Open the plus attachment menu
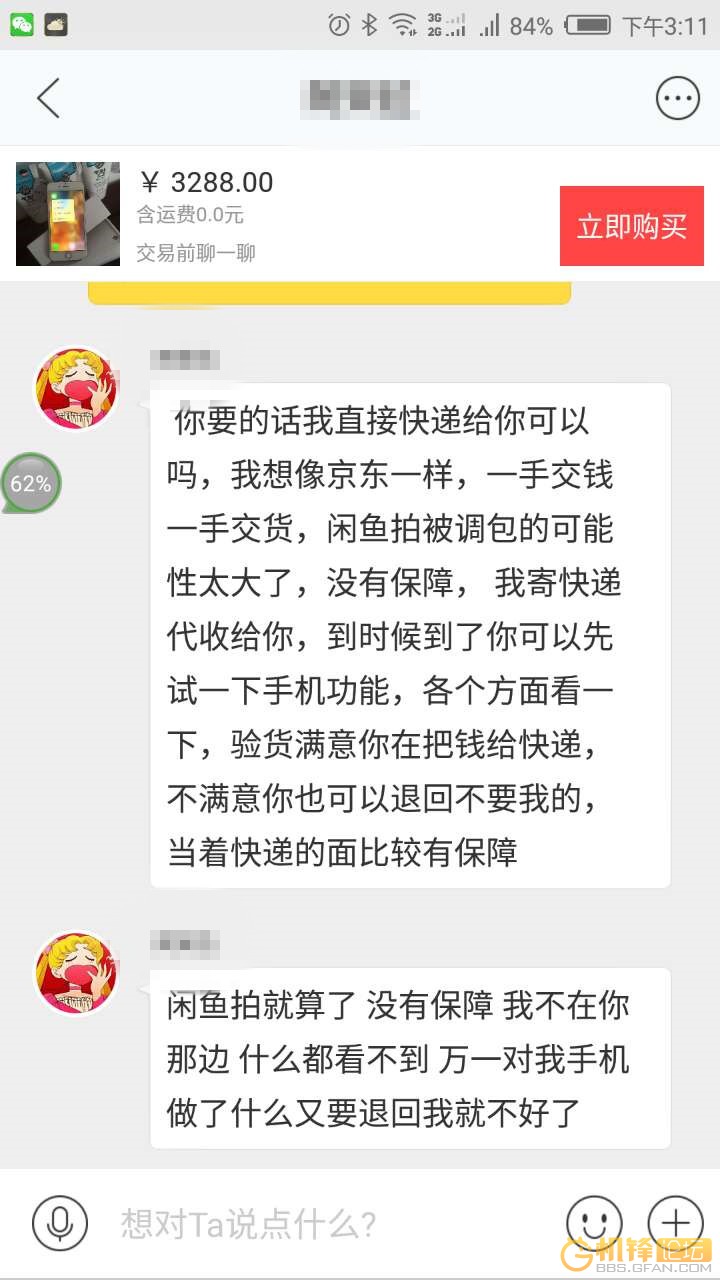 675,1222
